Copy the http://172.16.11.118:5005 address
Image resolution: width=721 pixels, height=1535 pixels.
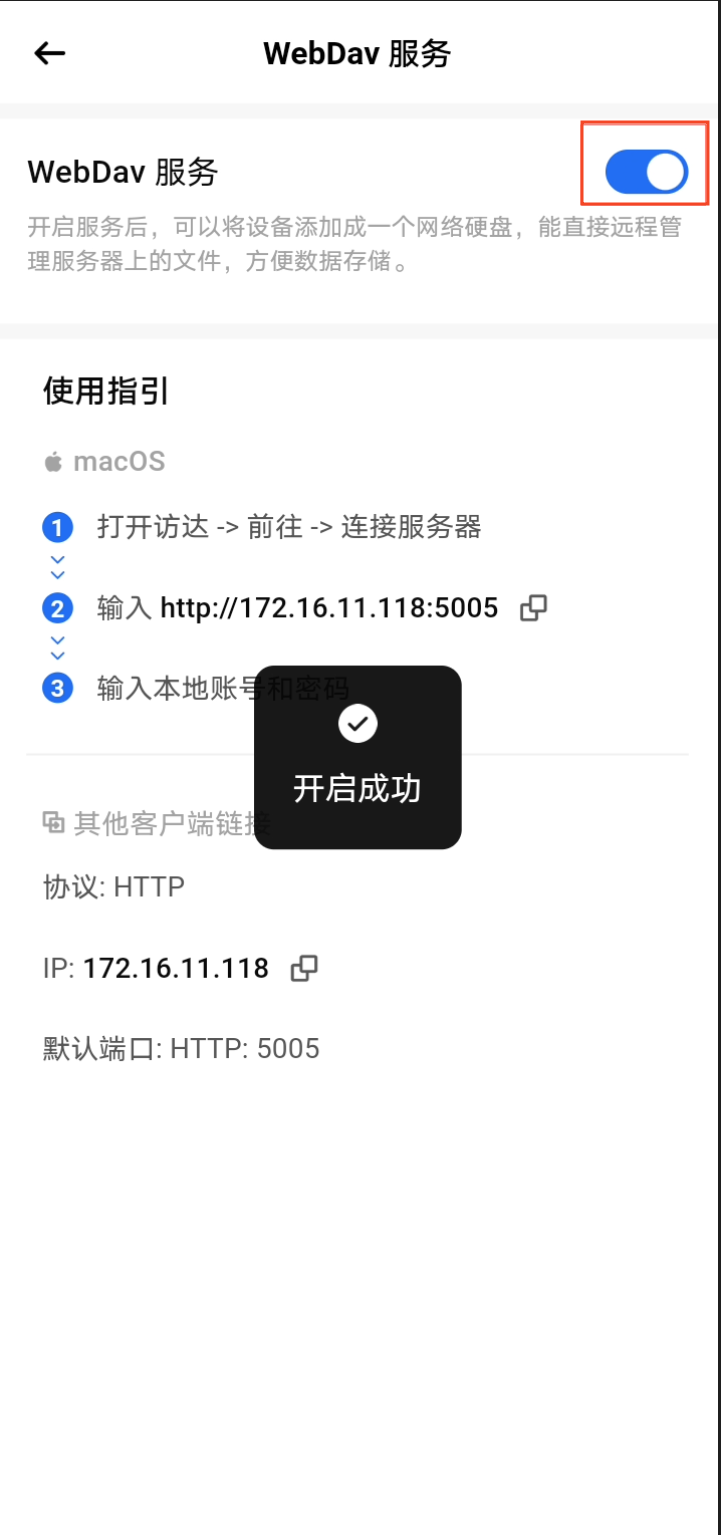pos(534,607)
